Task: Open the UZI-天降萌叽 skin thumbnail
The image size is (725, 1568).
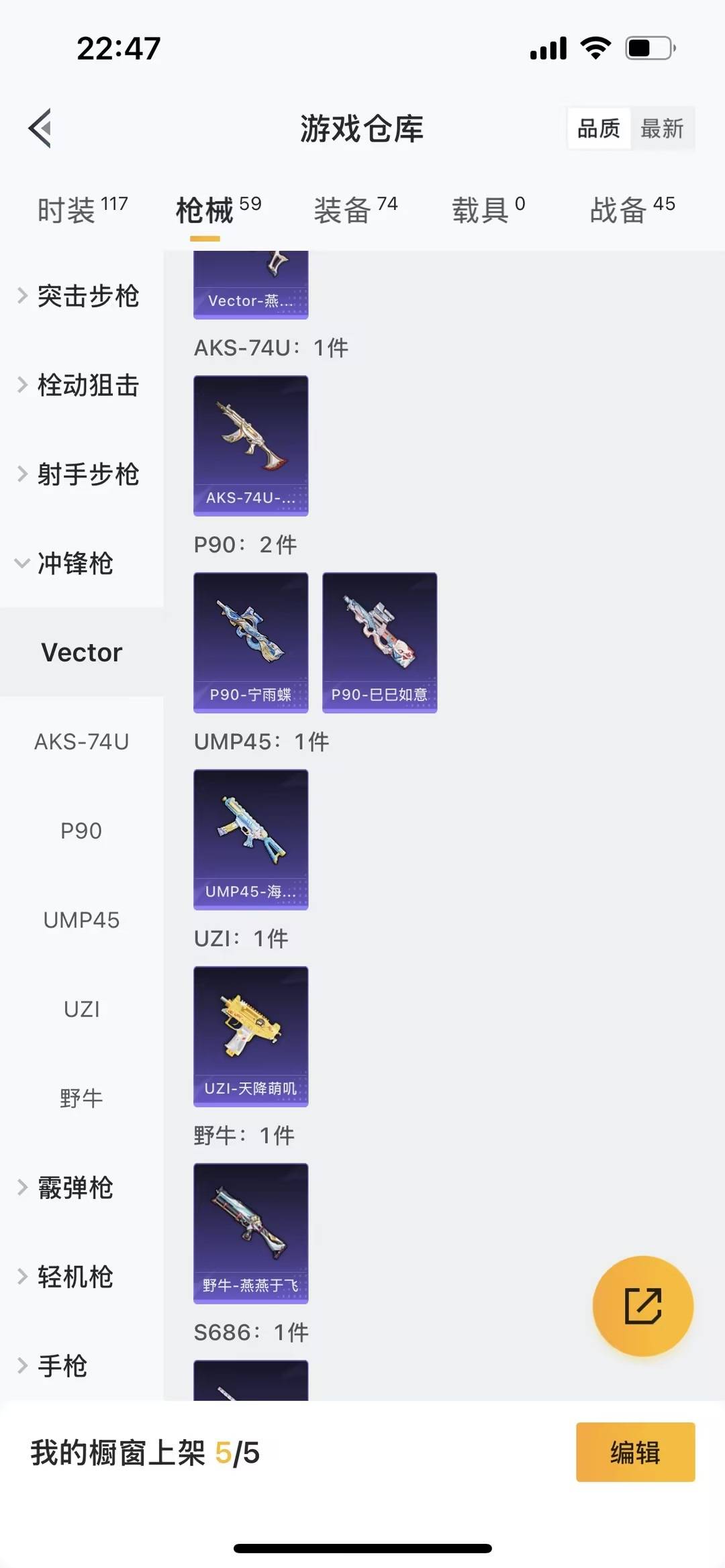Action: (x=250, y=1037)
